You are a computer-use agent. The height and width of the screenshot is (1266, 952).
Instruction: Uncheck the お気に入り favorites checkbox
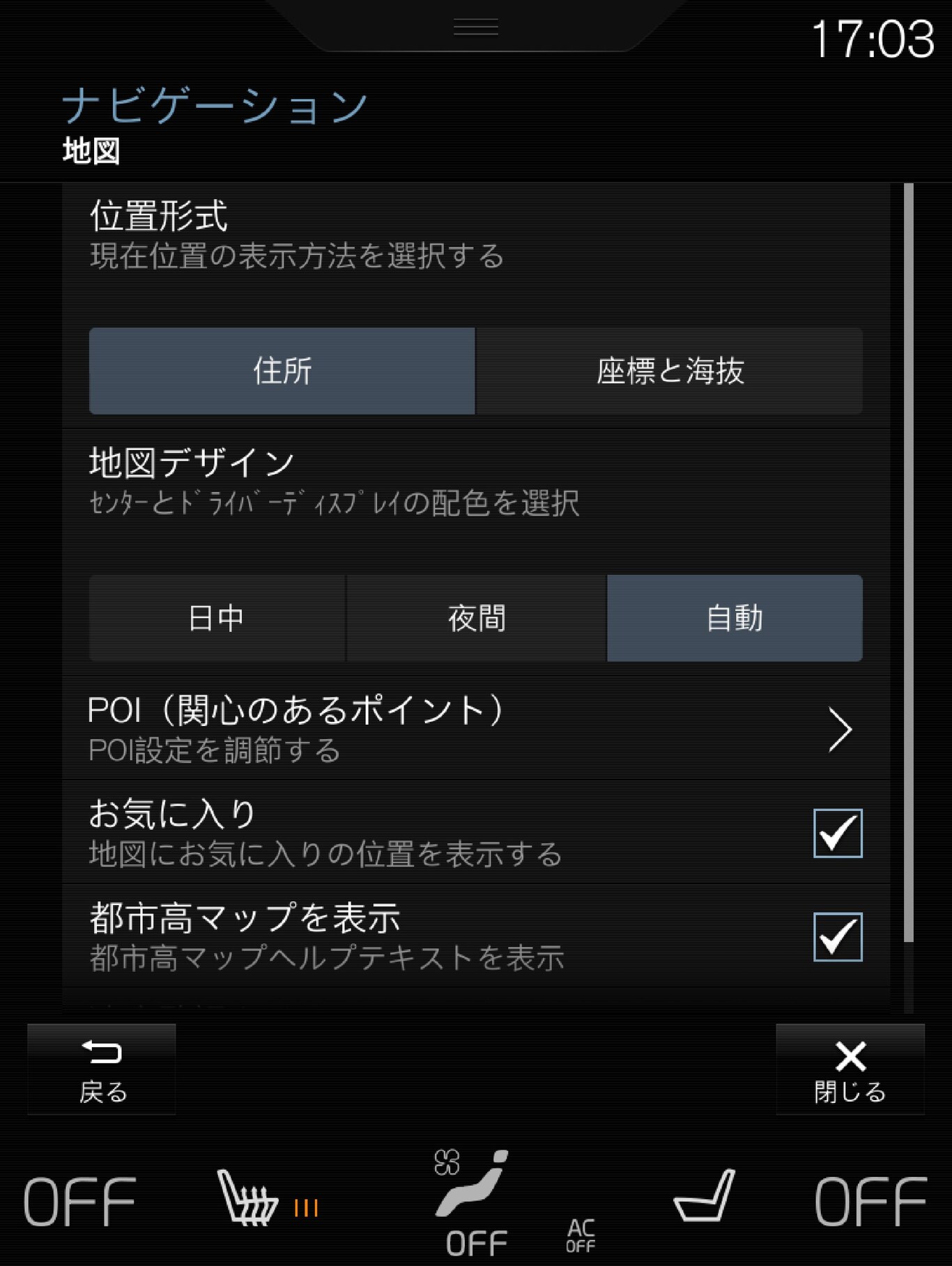(x=838, y=831)
